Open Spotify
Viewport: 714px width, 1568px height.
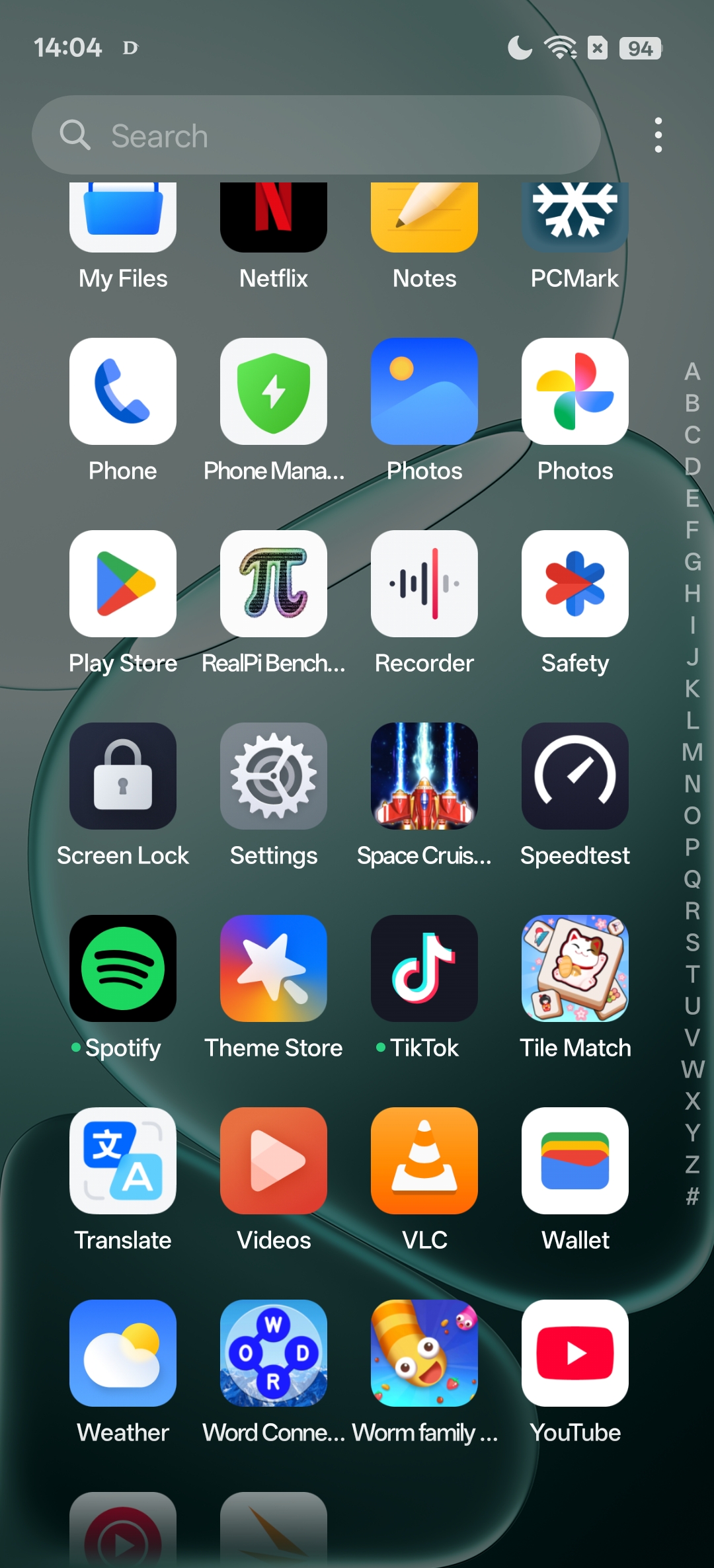(x=123, y=968)
